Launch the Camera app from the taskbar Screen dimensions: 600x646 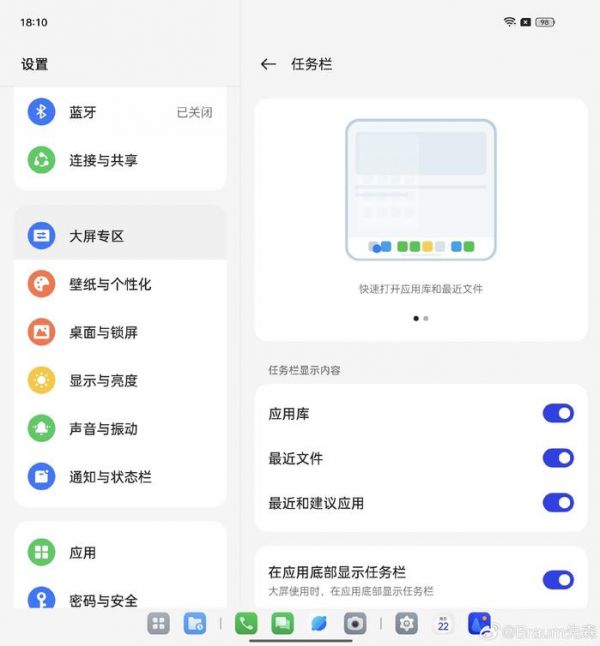pos(355,624)
